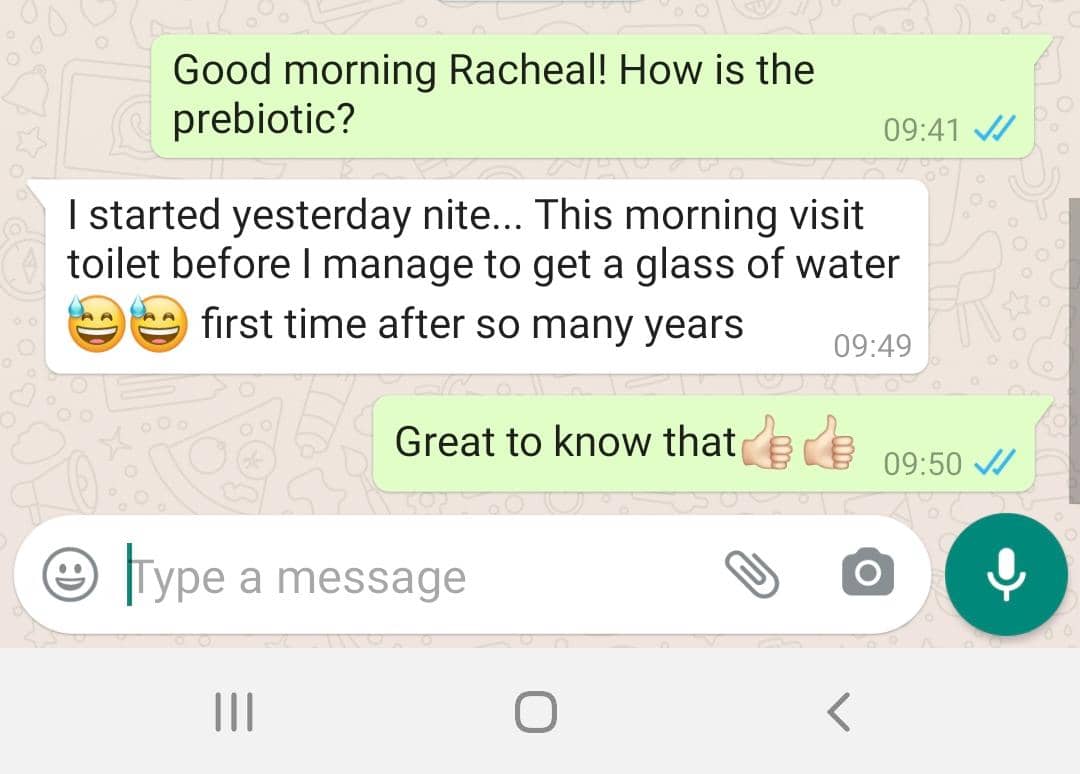This screenshot has height=774, width=1080.
Task: Go to the home screen
Action: coord(536,712)
